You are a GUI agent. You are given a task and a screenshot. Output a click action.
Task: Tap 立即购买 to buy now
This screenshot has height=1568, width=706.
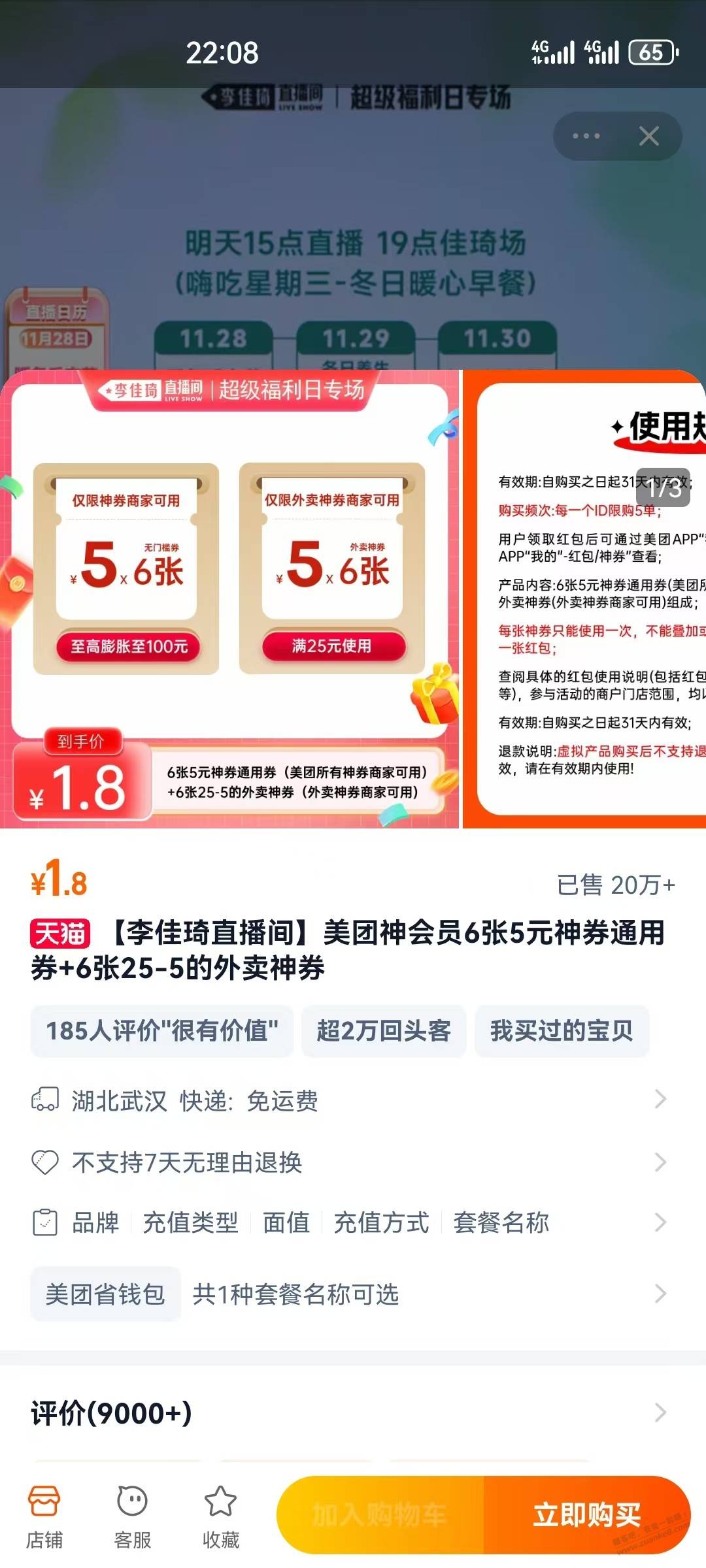pos(587,1514)
